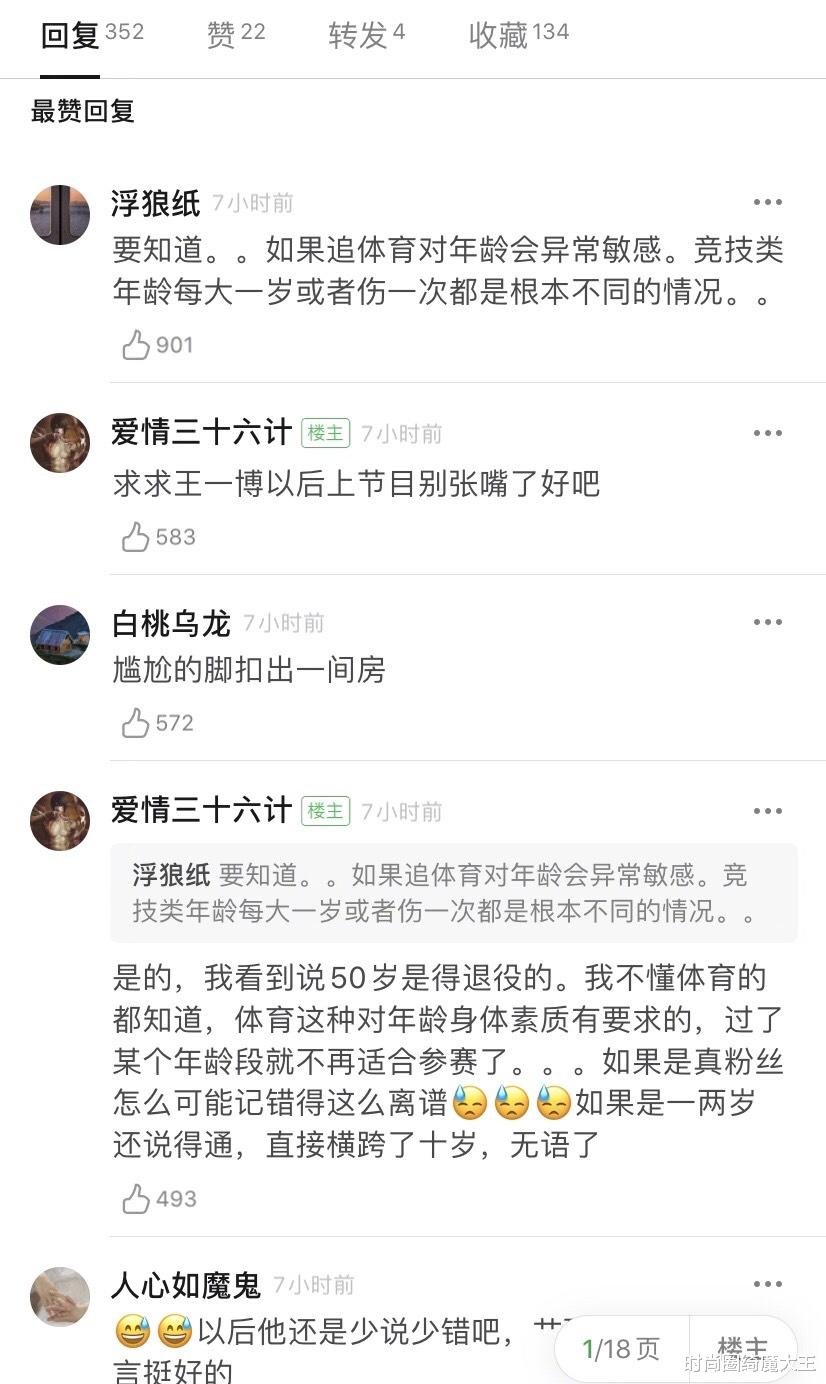Image resolution: width=826 pixels, height=1384 pixels.
Task: Click 浮狼纸's profile avatar
Action: tap(59, 214)
